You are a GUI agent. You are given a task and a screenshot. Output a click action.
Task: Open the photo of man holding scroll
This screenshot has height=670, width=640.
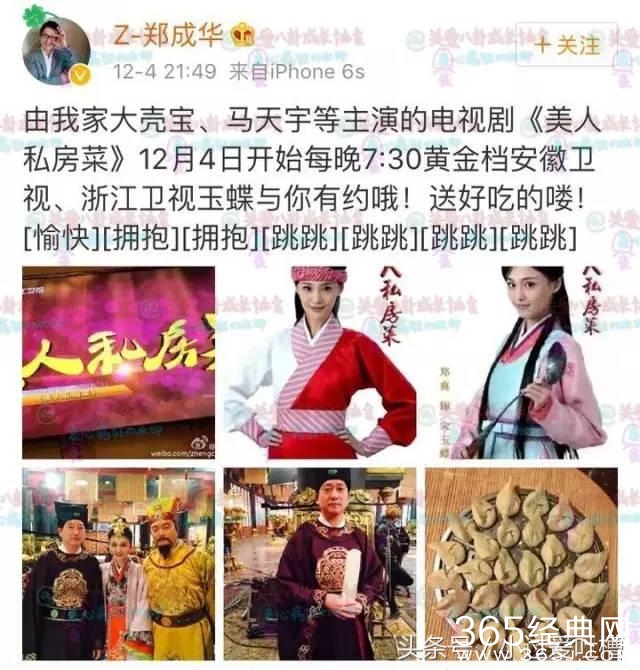pos(319,566)
